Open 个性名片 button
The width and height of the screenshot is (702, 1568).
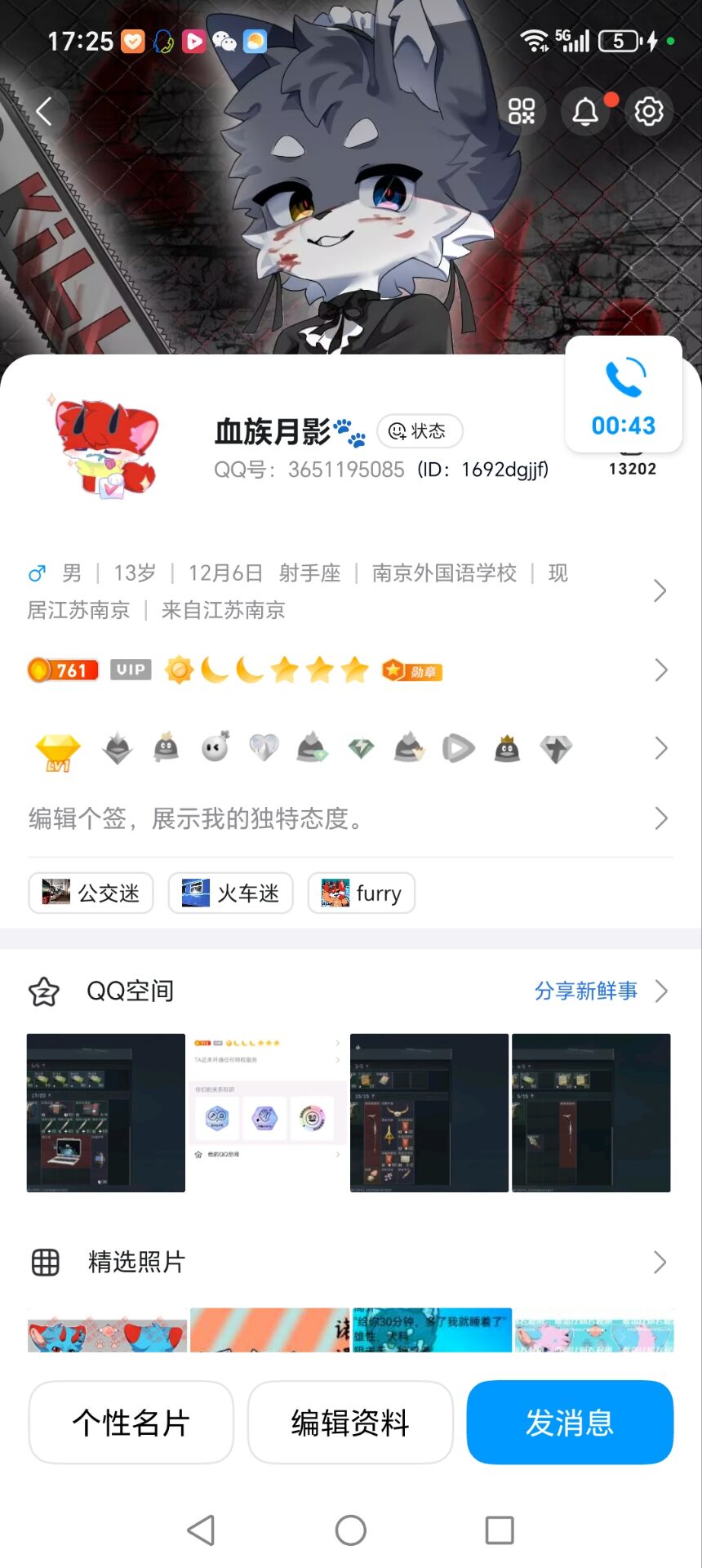pyautogui.click(x=131, y=1423)
